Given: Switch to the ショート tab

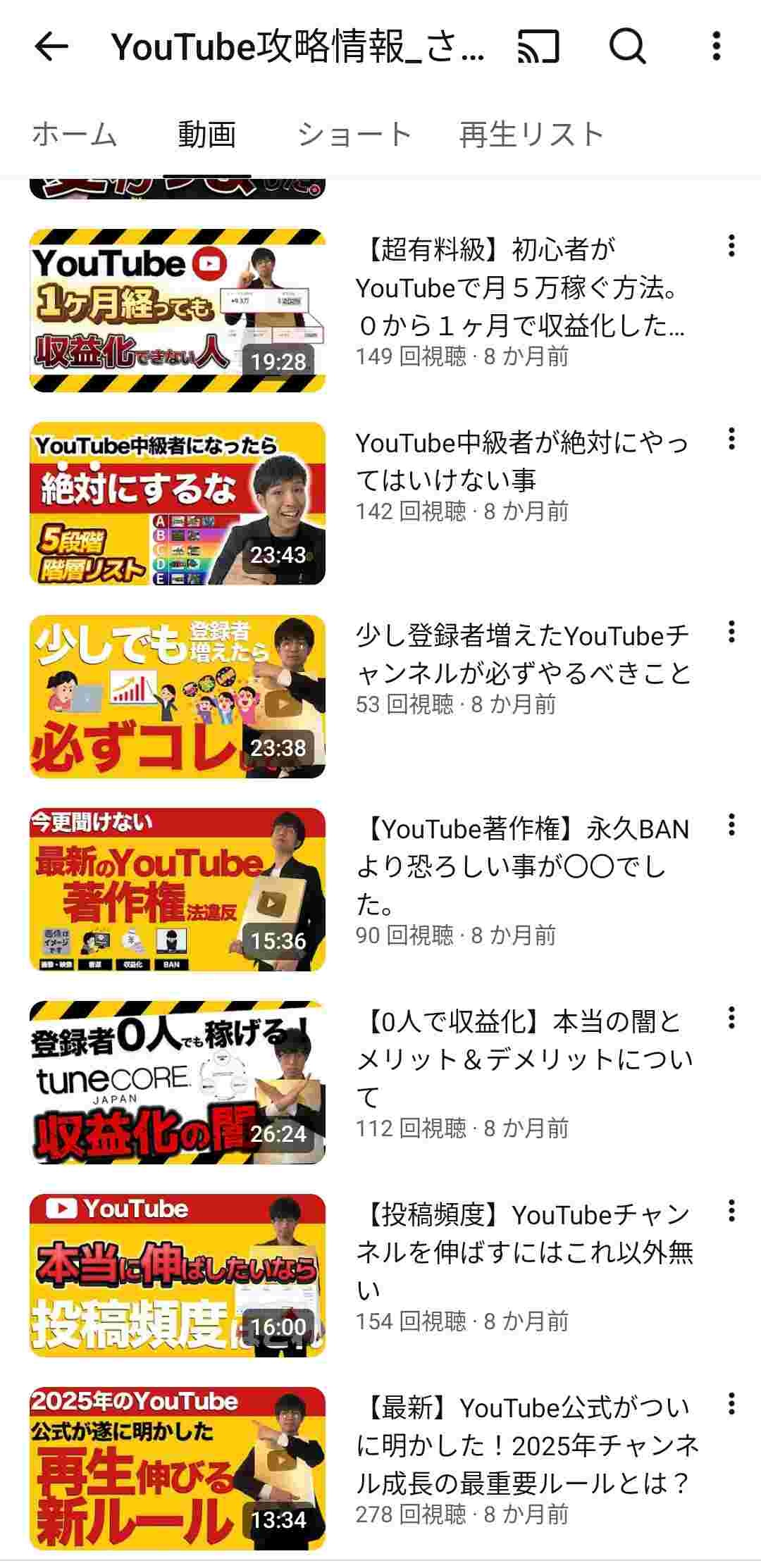Looking at the screenshot, I should pos(354,135).
